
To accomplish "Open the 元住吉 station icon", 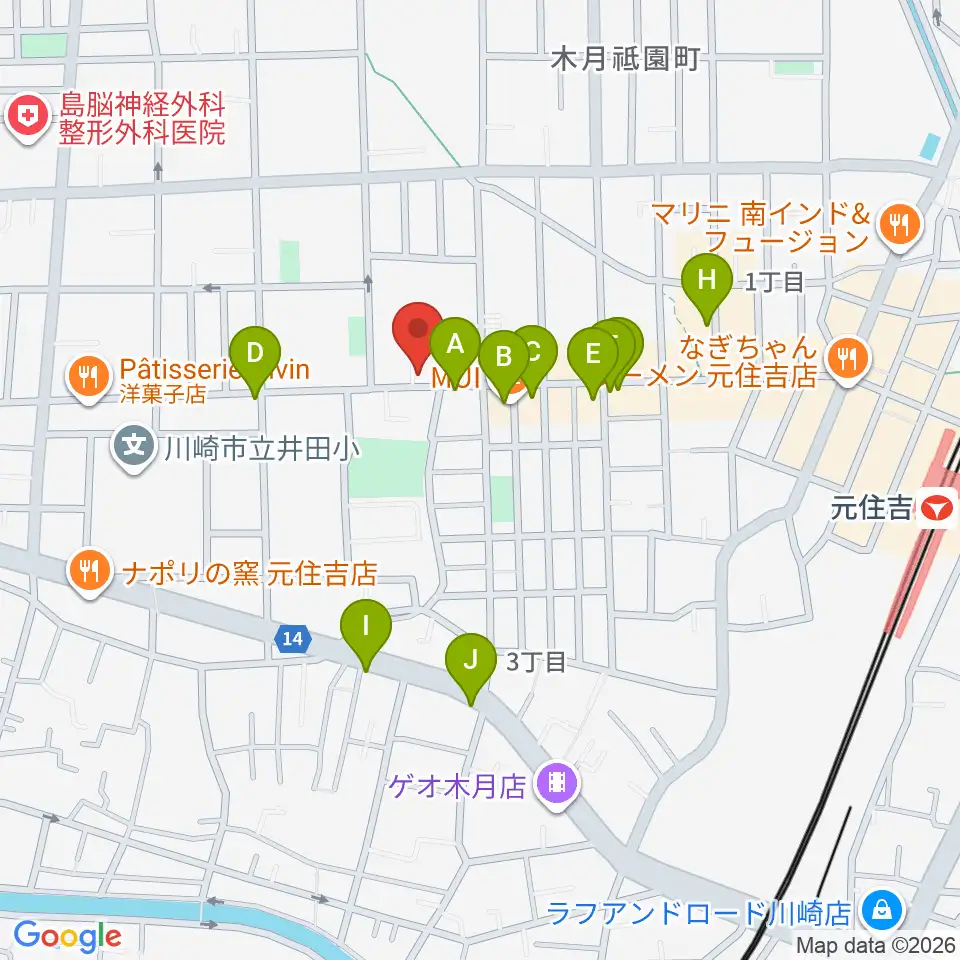I will pyautogui.click(x=937, y=508).
